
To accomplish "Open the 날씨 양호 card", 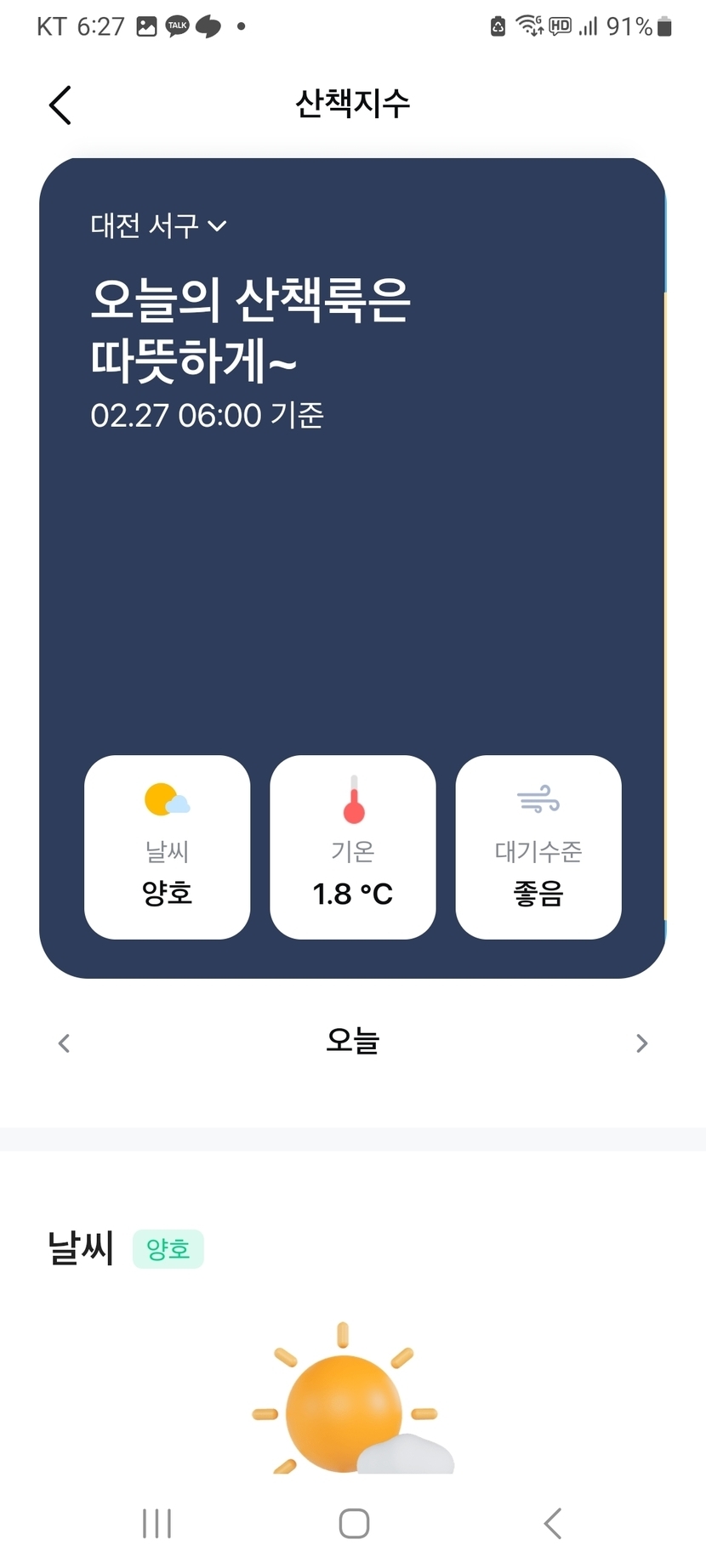I will point(168,847).
